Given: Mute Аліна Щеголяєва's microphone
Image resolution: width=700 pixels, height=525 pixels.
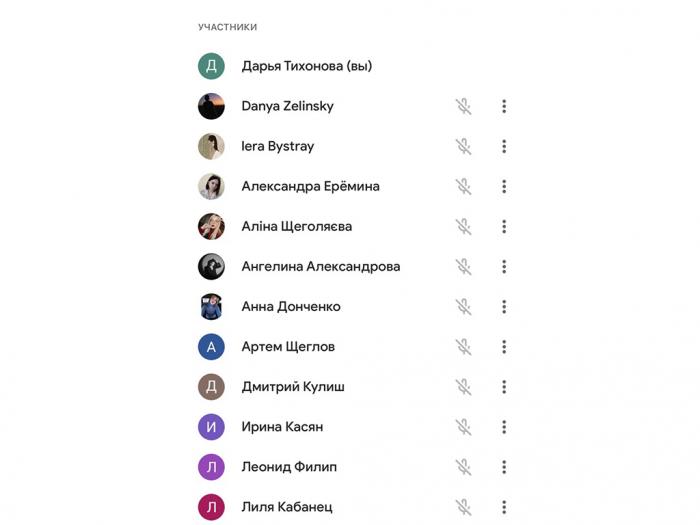Looking at the screenshot, I should click(463, 226).
